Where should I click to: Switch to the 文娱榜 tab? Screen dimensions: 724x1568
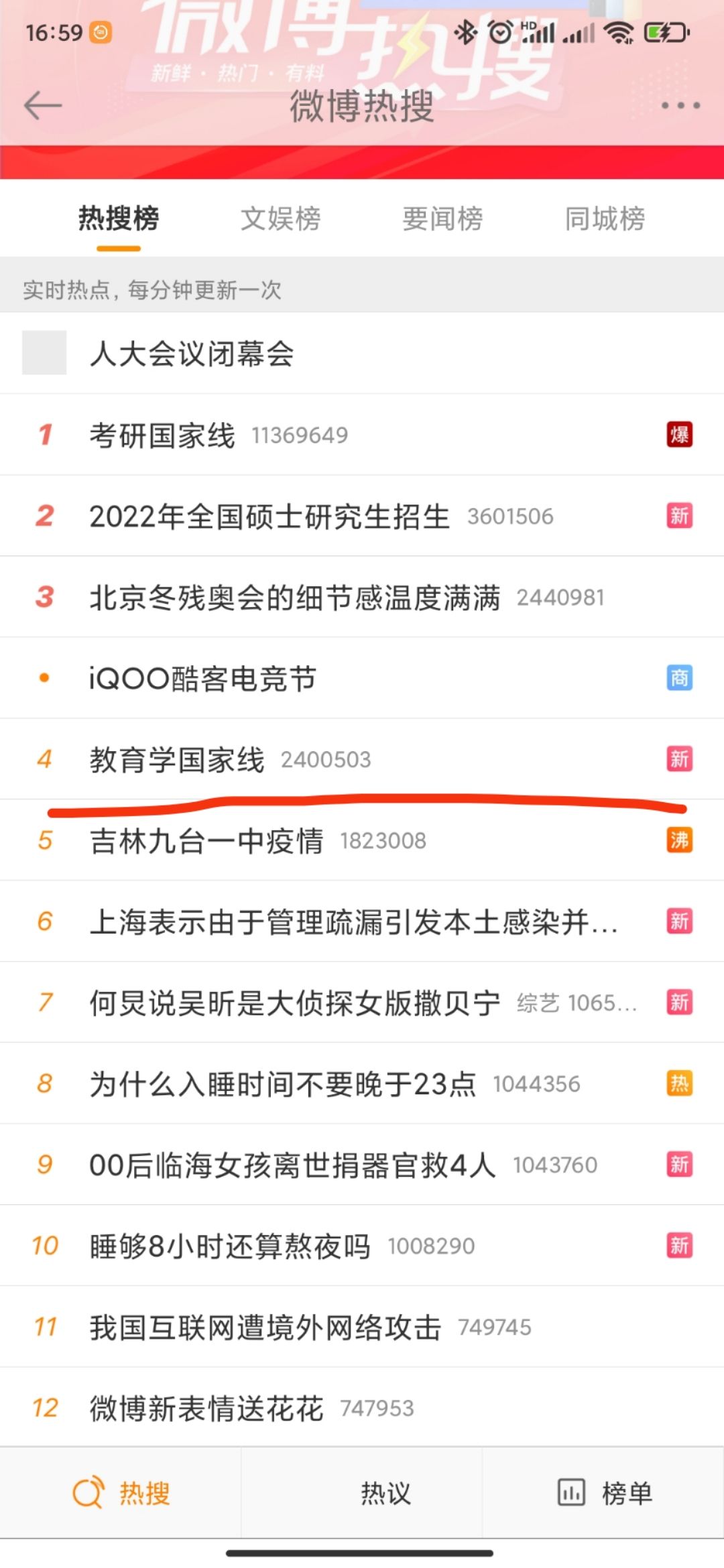coord(280,218)
